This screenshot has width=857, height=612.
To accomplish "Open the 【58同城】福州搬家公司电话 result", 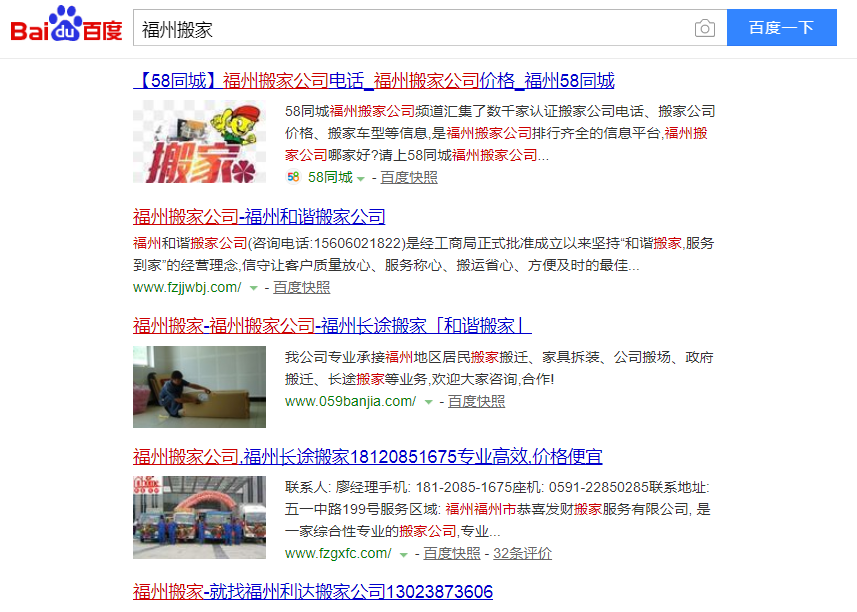I will tap(373, 81).
